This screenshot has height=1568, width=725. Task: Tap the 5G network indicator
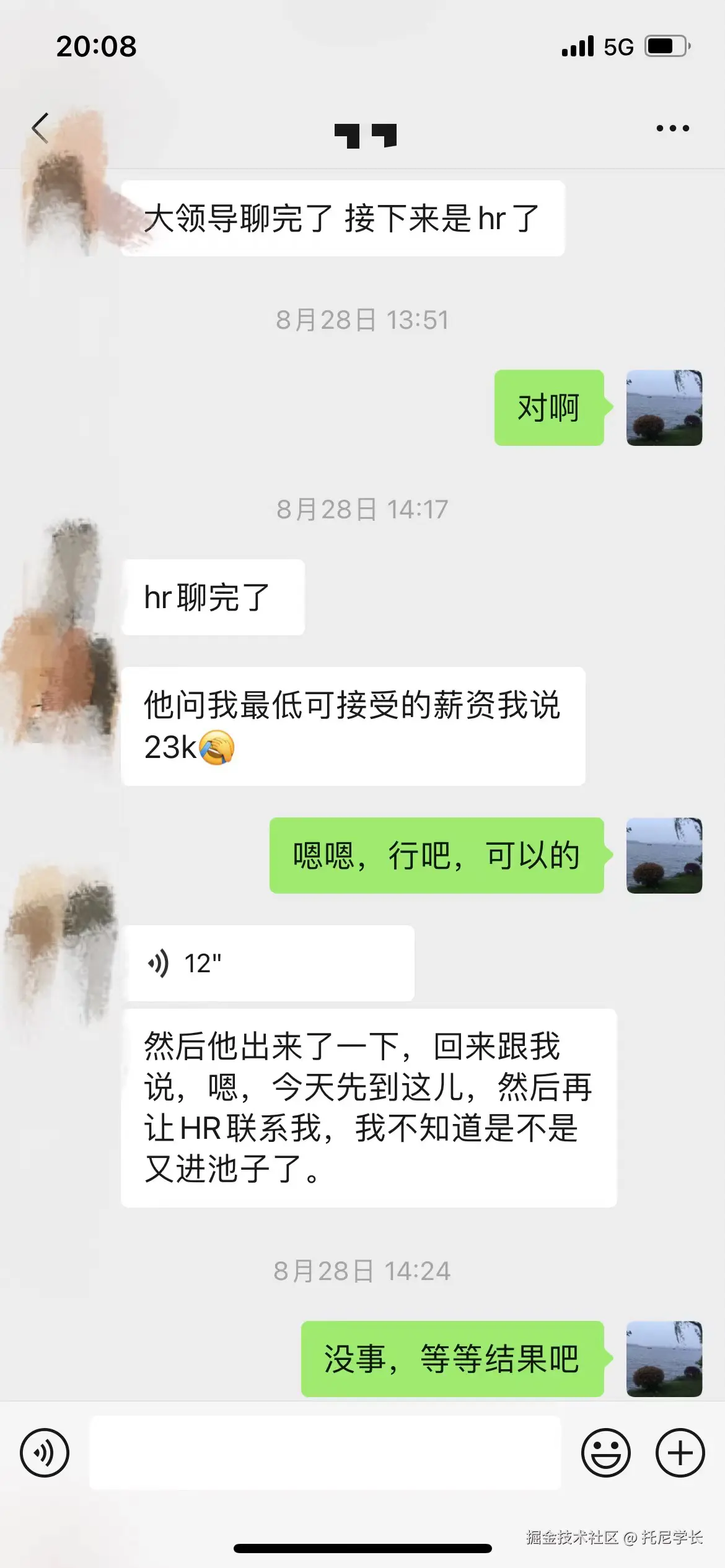pyautogui.click(x=616, y=46)
